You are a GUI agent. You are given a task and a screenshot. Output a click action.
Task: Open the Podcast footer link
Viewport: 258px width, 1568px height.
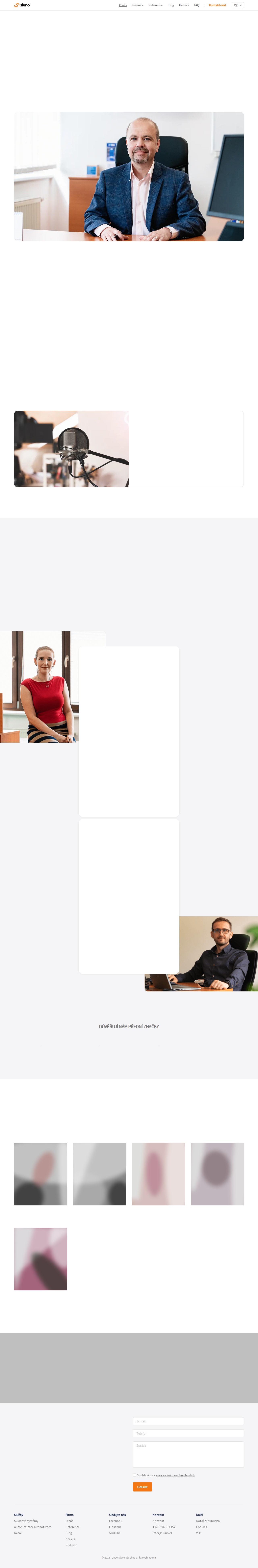(71, 1545)
